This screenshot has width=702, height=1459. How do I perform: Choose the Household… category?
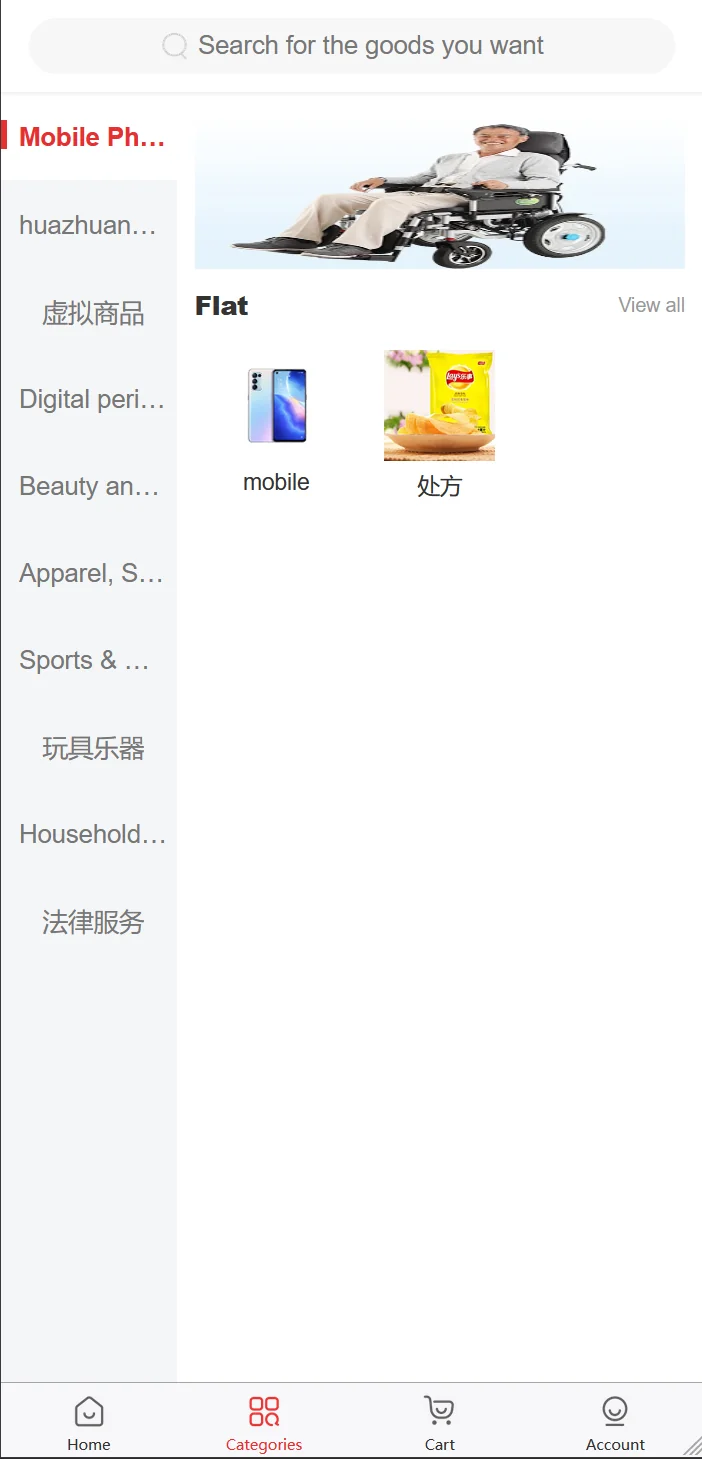pos(92,835)
